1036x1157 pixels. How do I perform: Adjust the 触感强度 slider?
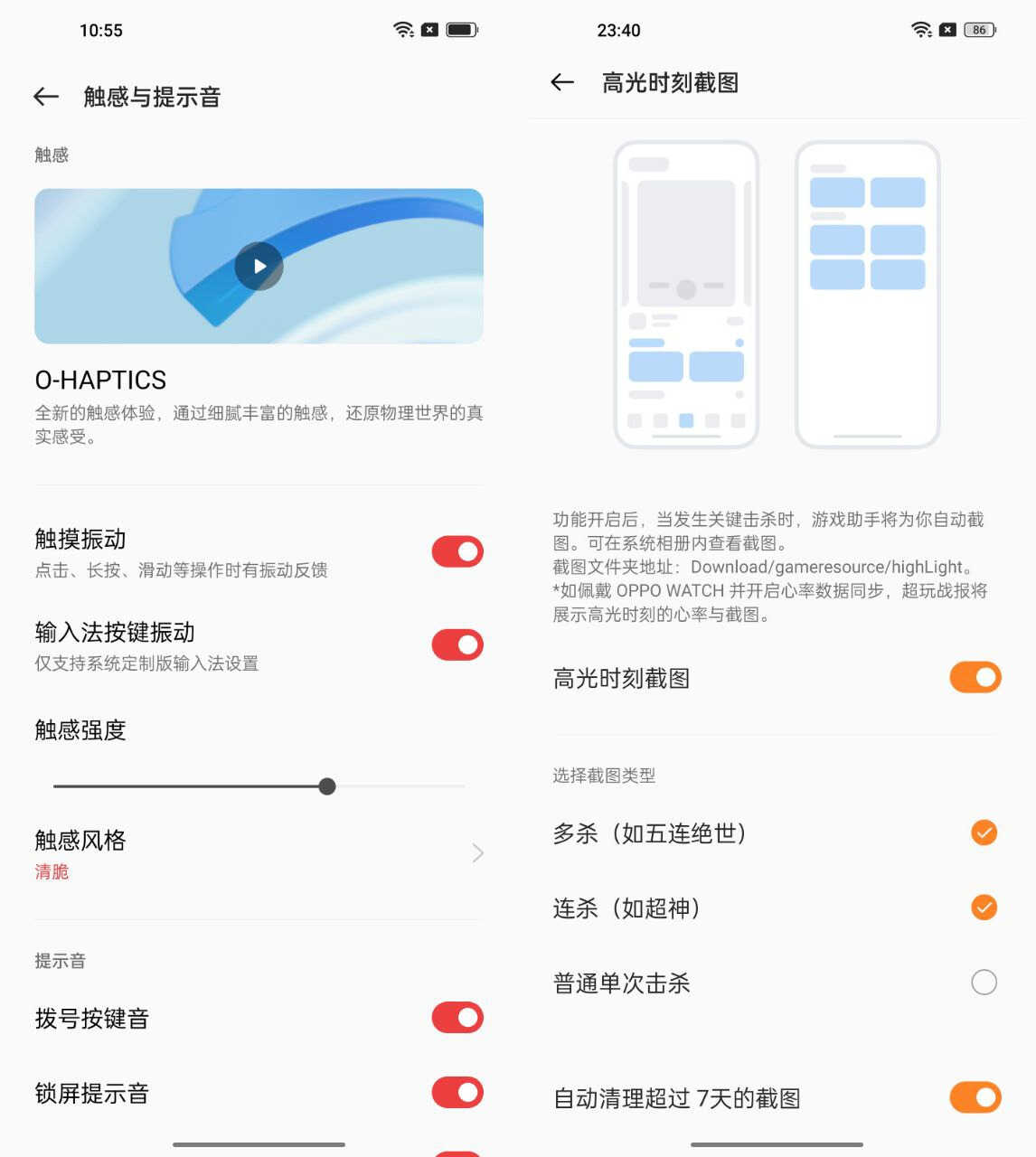pyautogui.click(x=327, y=786)
